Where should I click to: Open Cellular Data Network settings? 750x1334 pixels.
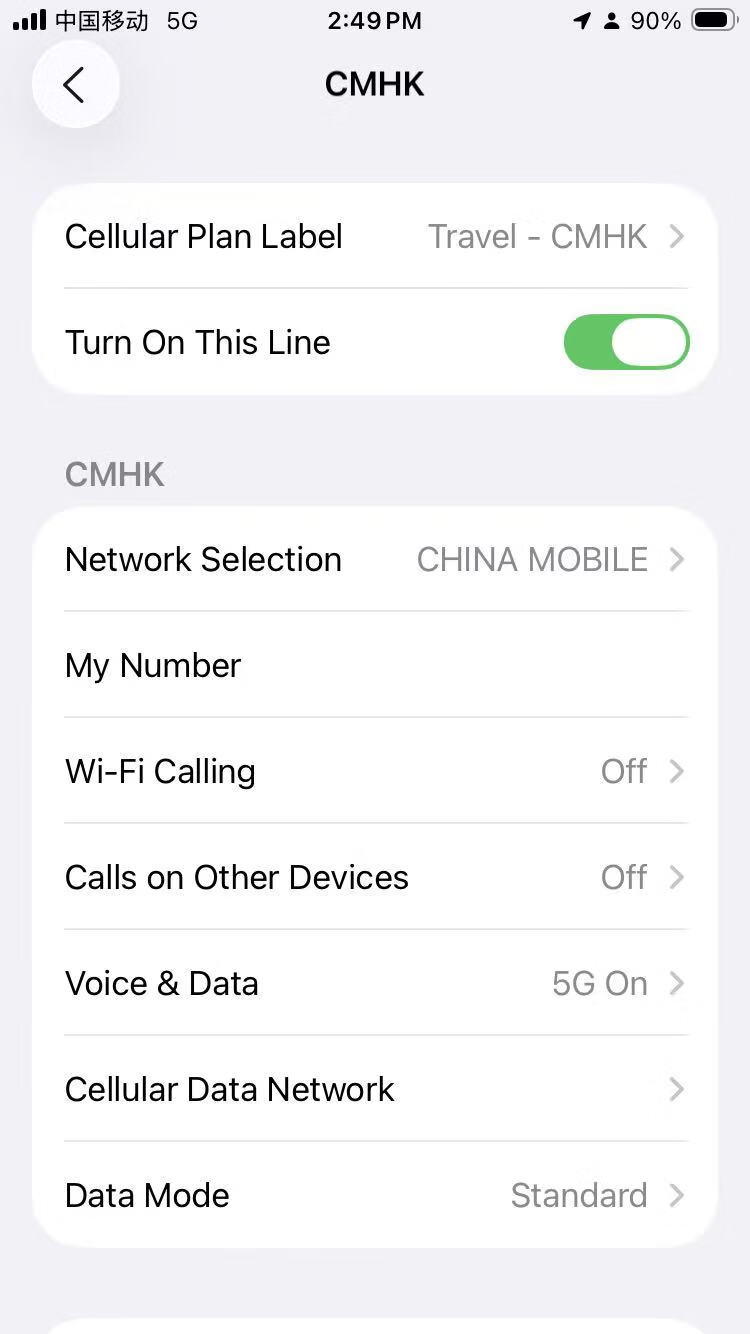(x=375, y=1090)
